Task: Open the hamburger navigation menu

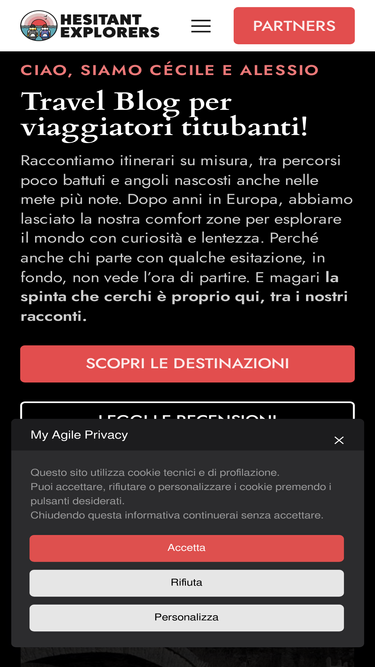Action: point(201,26)
